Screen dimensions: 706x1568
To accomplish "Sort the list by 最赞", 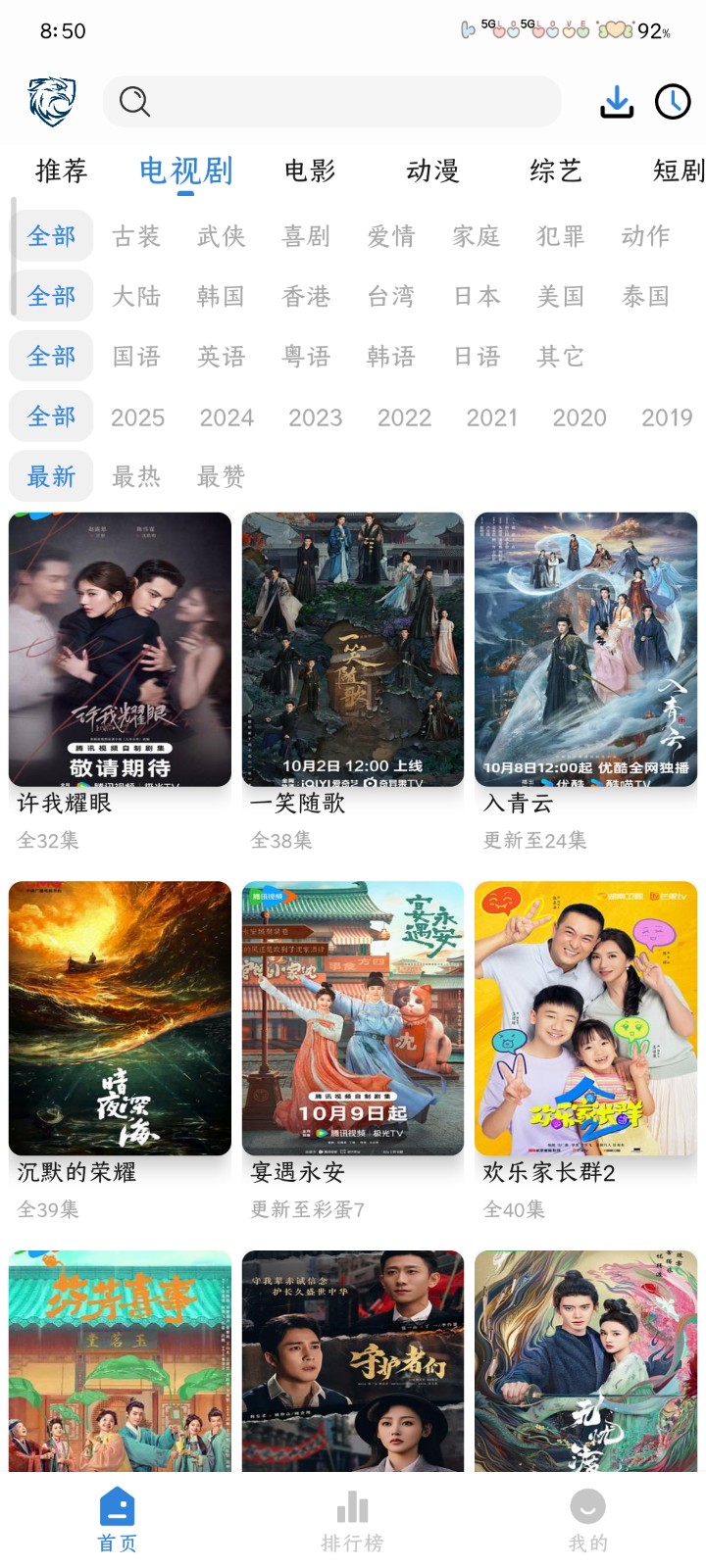I will click(221, 477).
